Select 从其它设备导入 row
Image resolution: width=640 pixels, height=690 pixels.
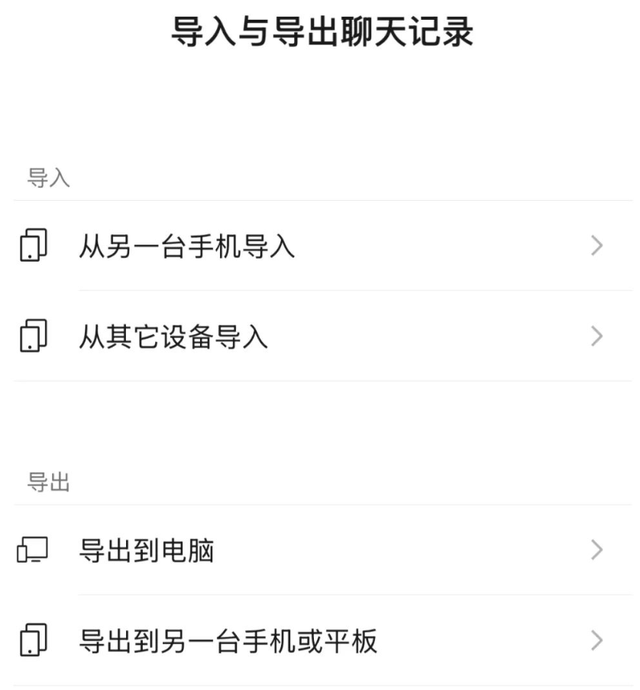[x=175, y=337]
